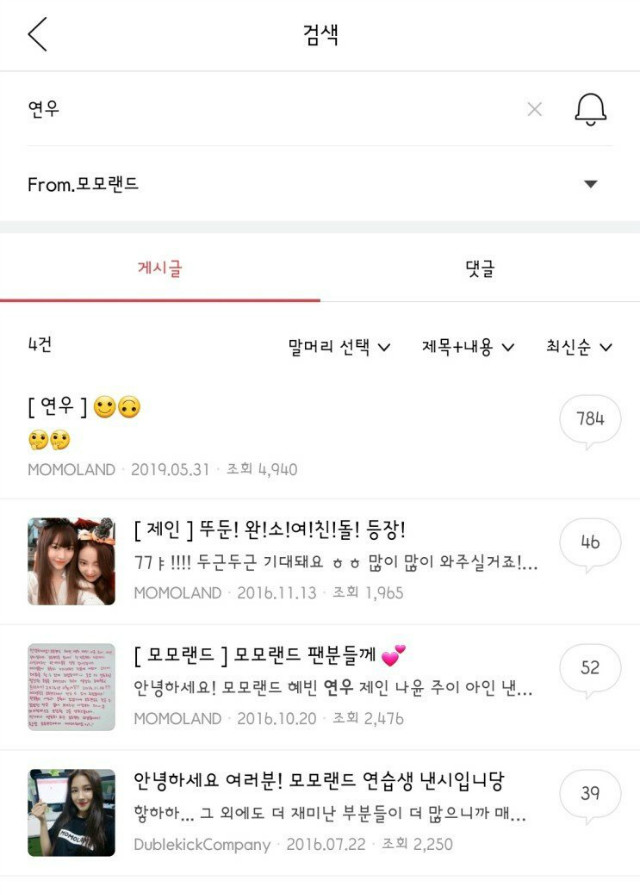
Task: Open the [ 제인 ] 뚜둔! 완소여친돌 post
Action: (335, 561)
